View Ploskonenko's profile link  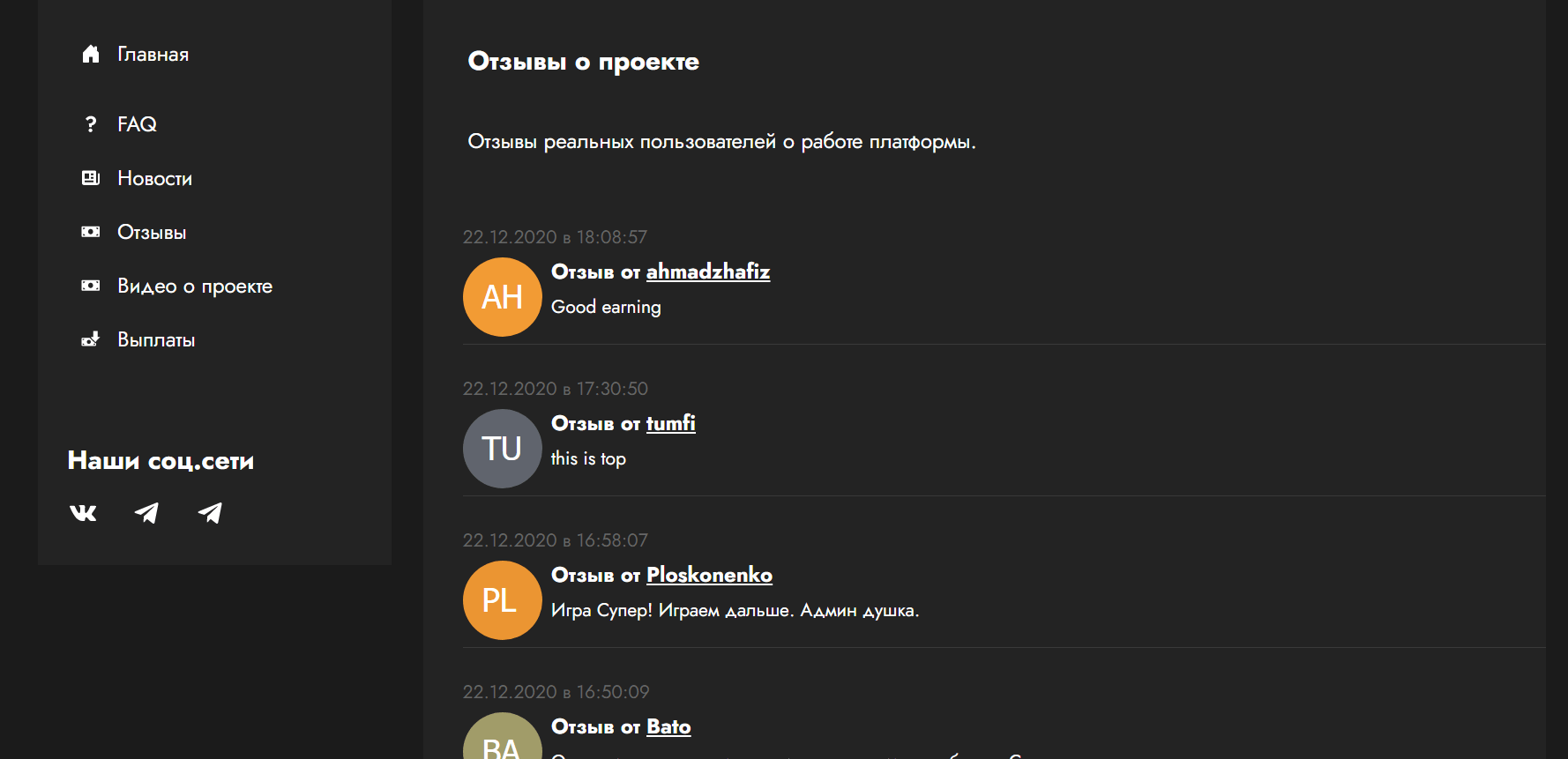(709, 575)
